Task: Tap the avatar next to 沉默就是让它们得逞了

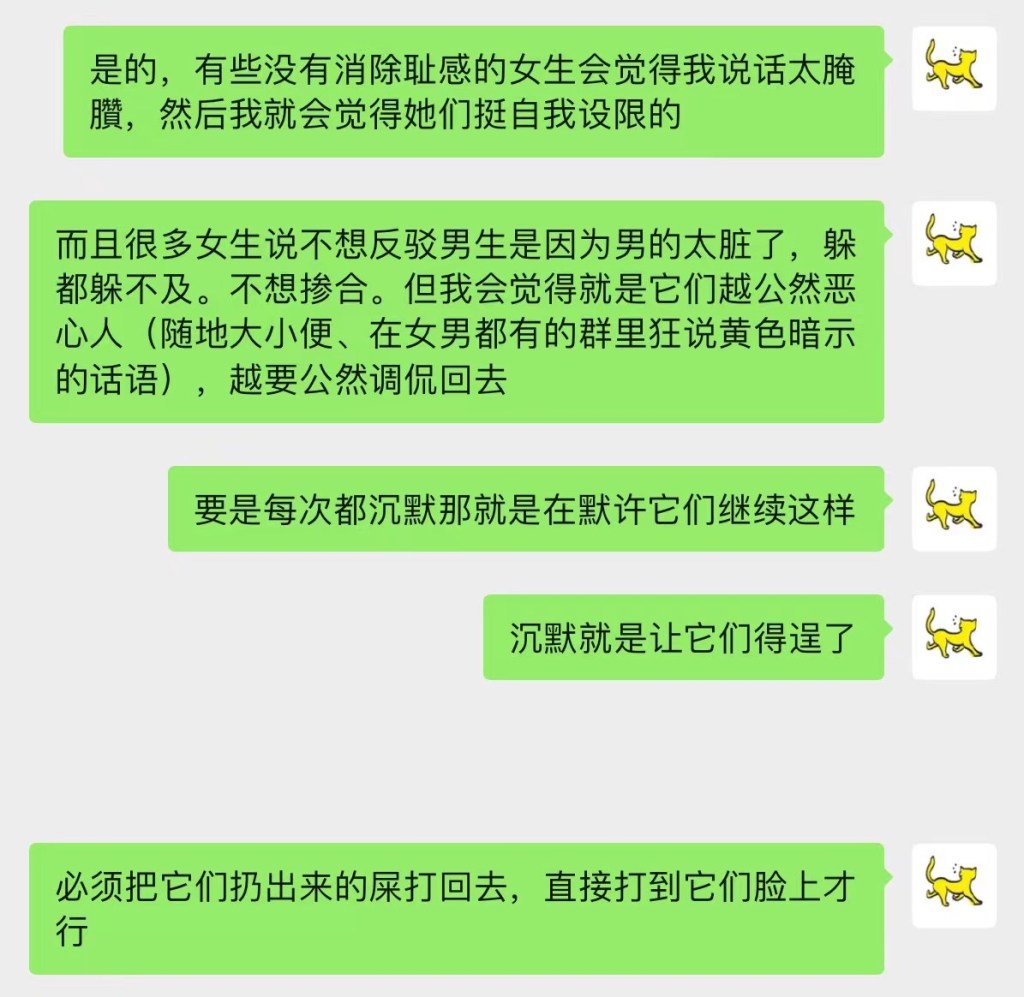Action: pyautogui.click(x=954, y=637)
